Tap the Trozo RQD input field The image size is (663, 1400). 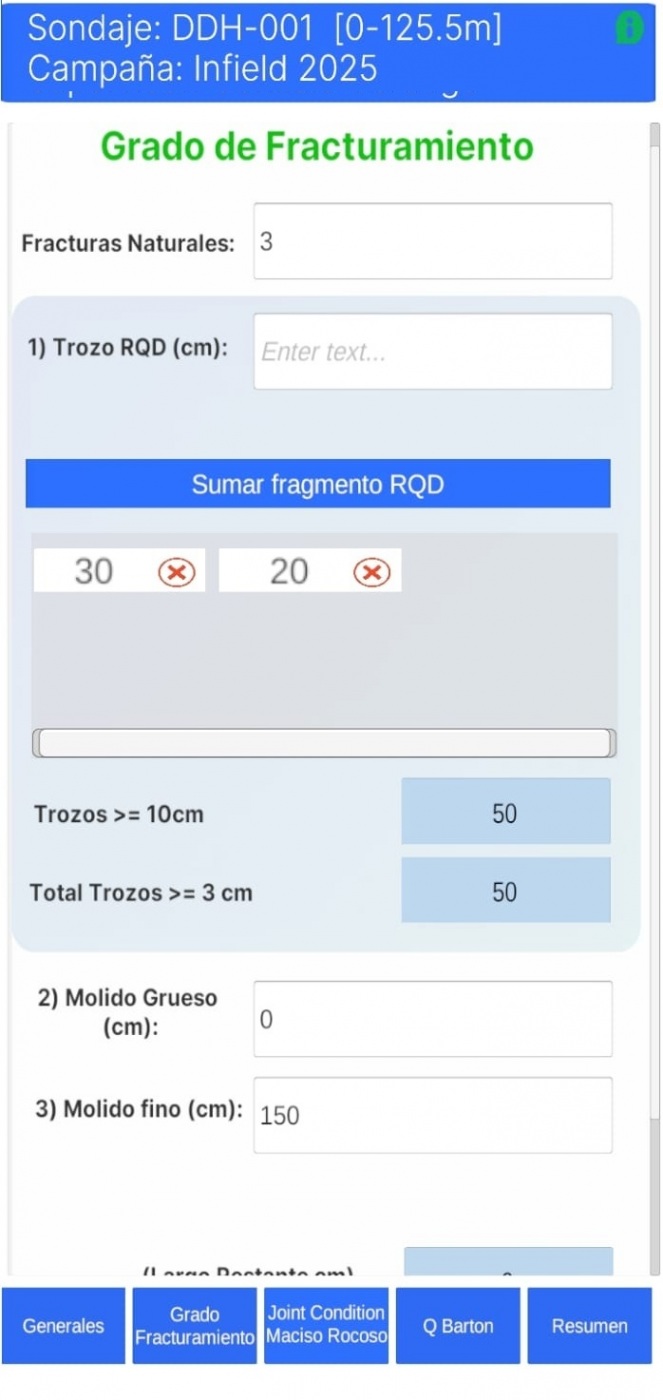pyautogui.click(x=432, y=352)
